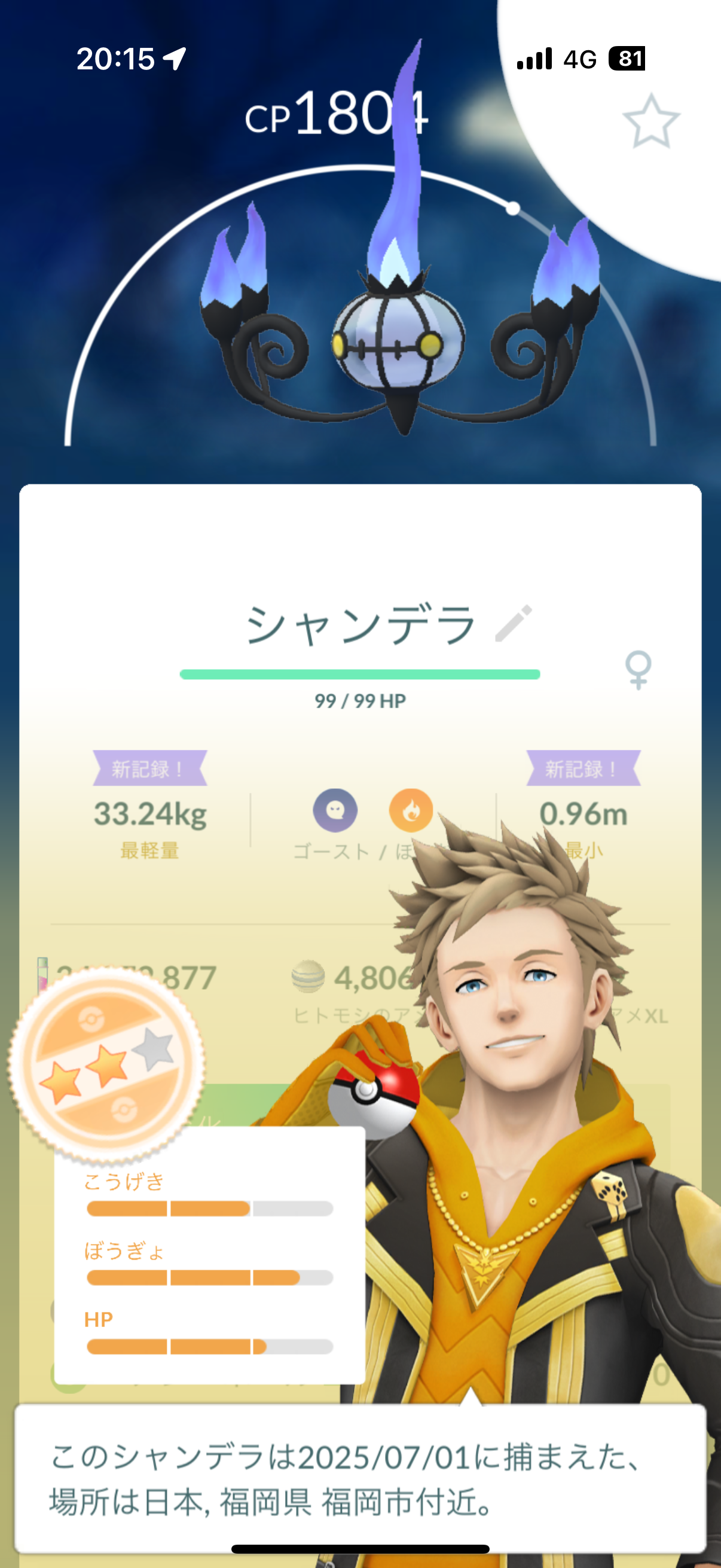Mark this Chandelure as favorite with the star

tap(650, 121)
